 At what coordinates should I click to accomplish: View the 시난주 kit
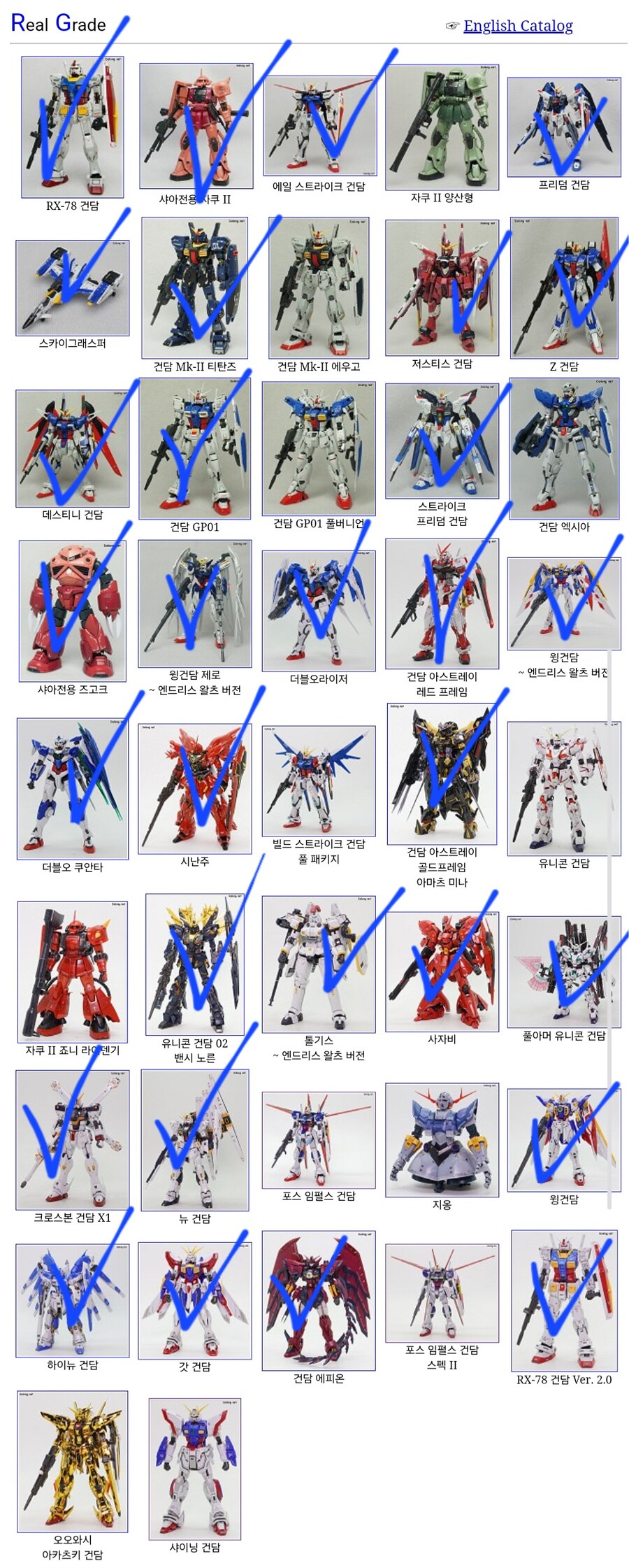point(195,788)
